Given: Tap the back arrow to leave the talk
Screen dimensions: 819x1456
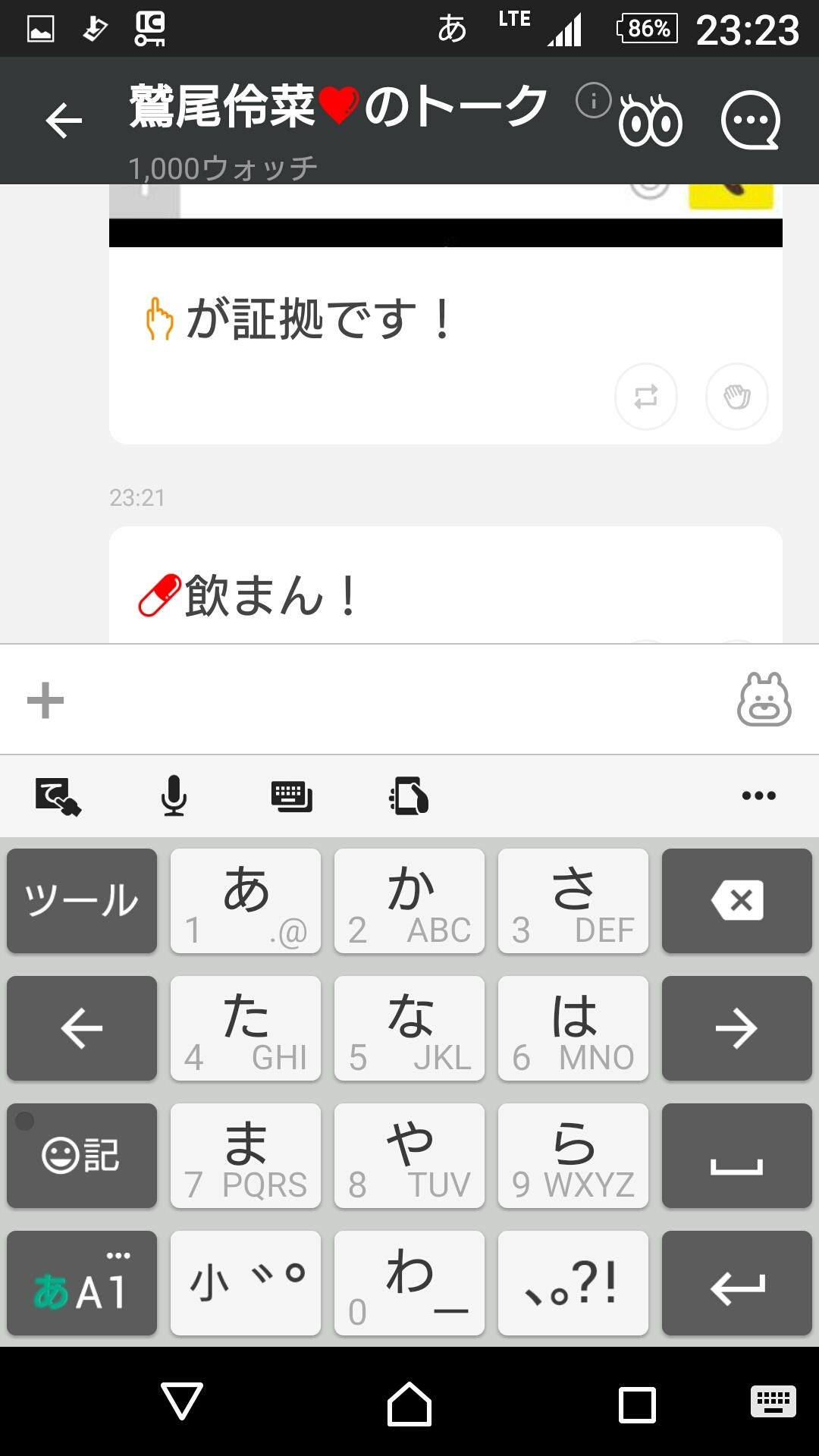Looking at the screenshot, I should click(64, 118).
